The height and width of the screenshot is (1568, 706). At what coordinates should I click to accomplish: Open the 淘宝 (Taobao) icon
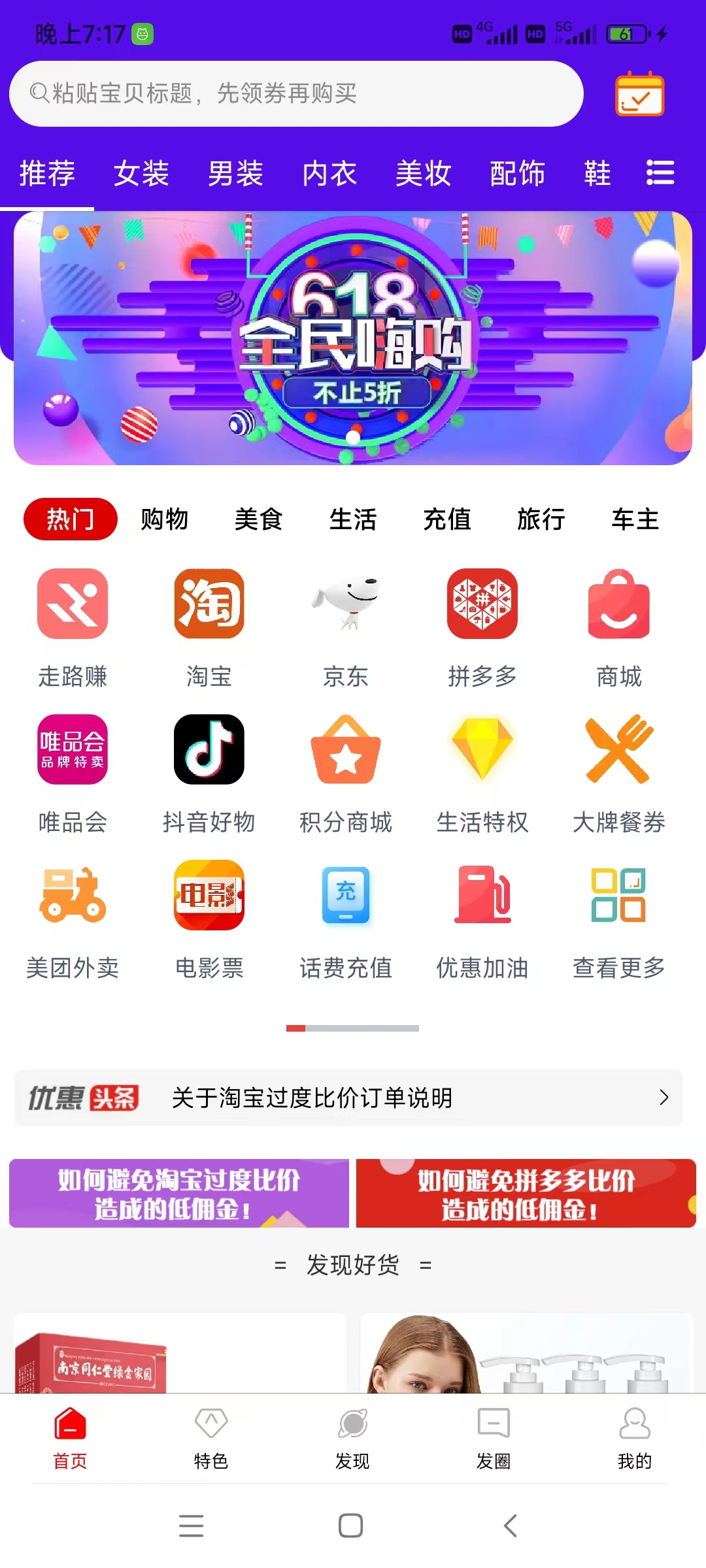point(210,604)
